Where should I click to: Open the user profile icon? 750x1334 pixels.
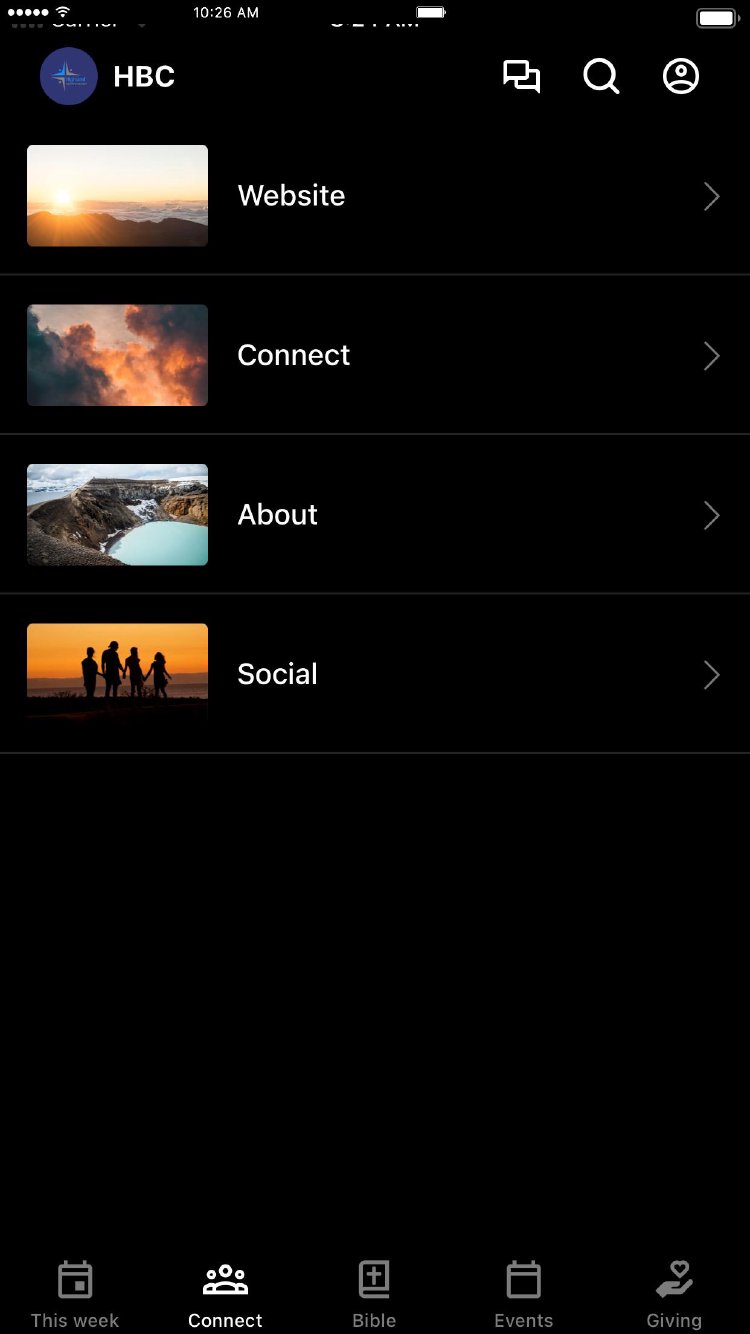(681, 77)
